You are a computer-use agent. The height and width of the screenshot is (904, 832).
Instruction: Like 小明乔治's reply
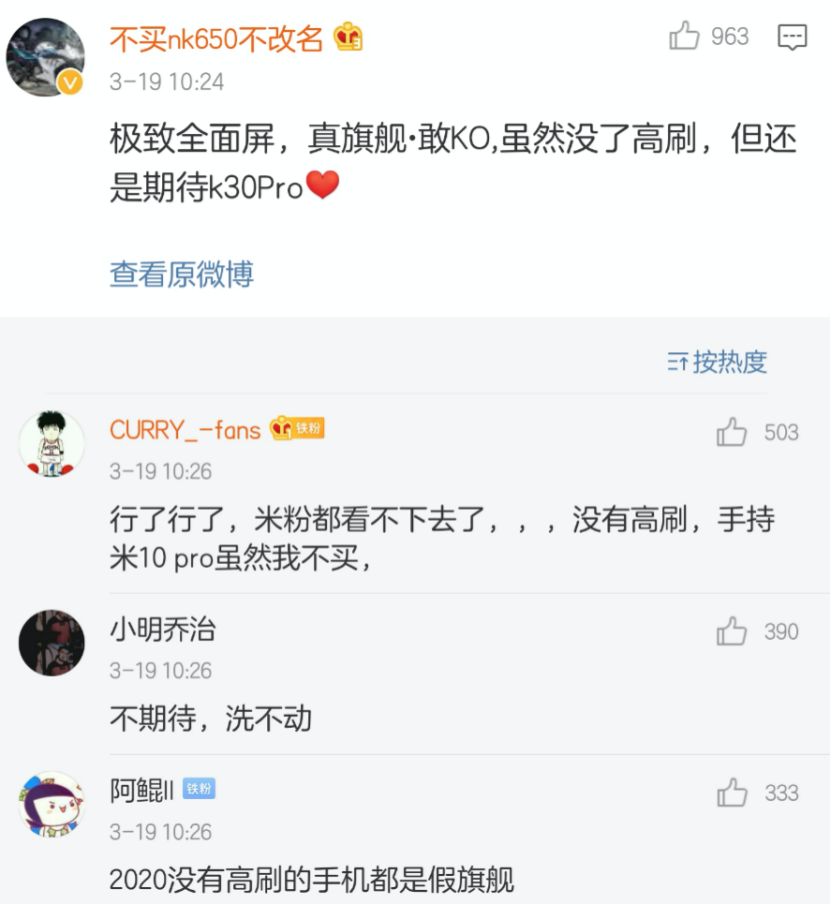coord(732,632)
